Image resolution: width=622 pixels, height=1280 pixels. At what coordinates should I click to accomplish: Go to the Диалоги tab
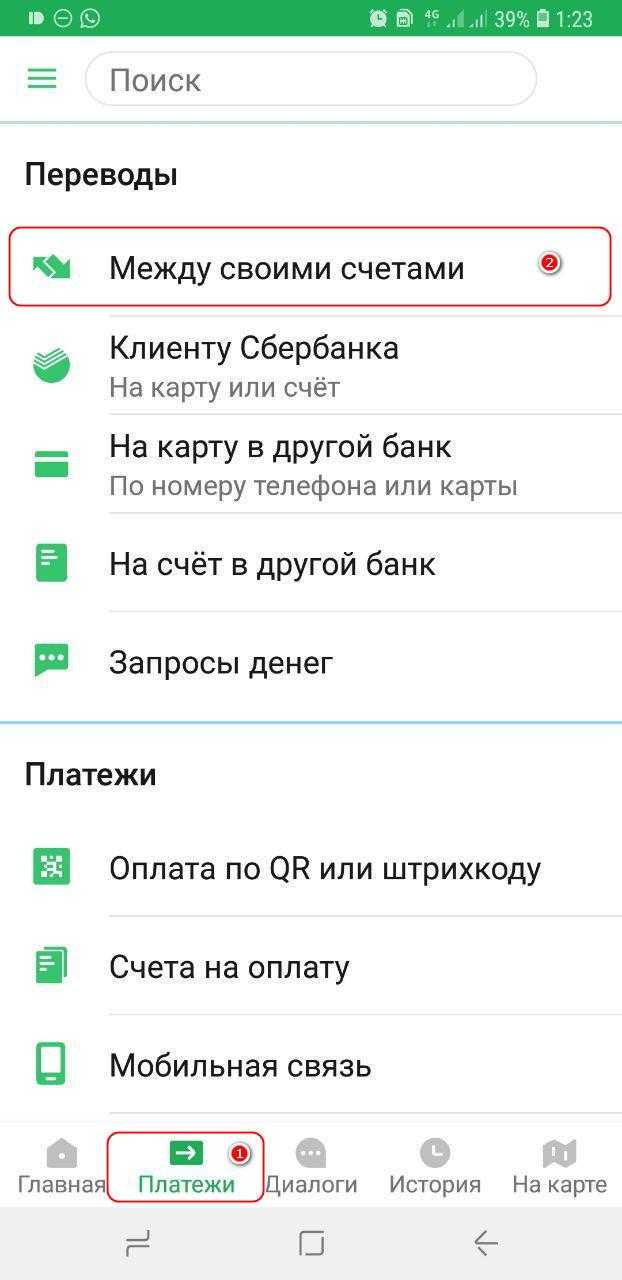(311, 1167)
